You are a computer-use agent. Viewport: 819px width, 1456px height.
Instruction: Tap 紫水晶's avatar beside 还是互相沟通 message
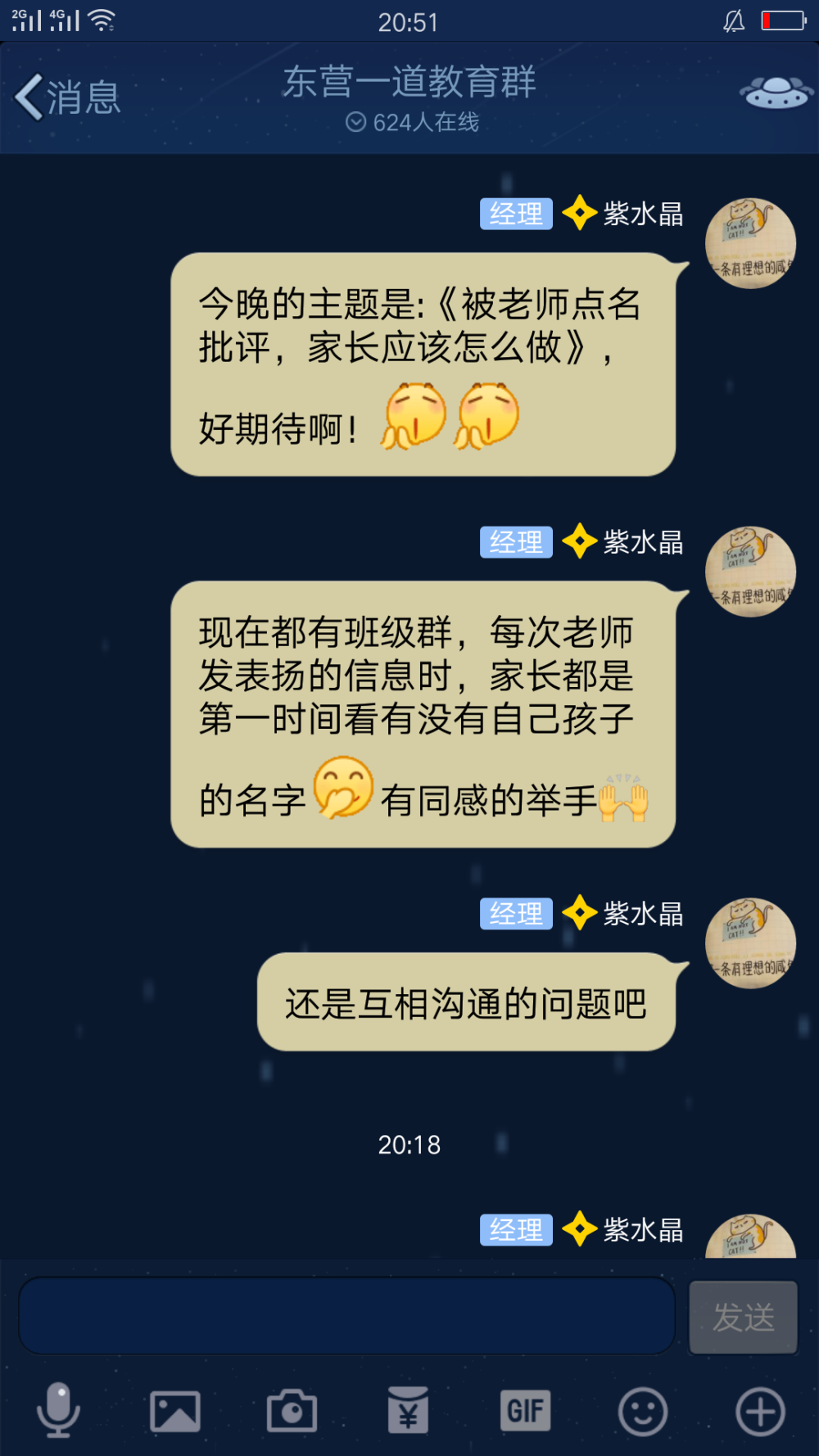click(750, 943)
